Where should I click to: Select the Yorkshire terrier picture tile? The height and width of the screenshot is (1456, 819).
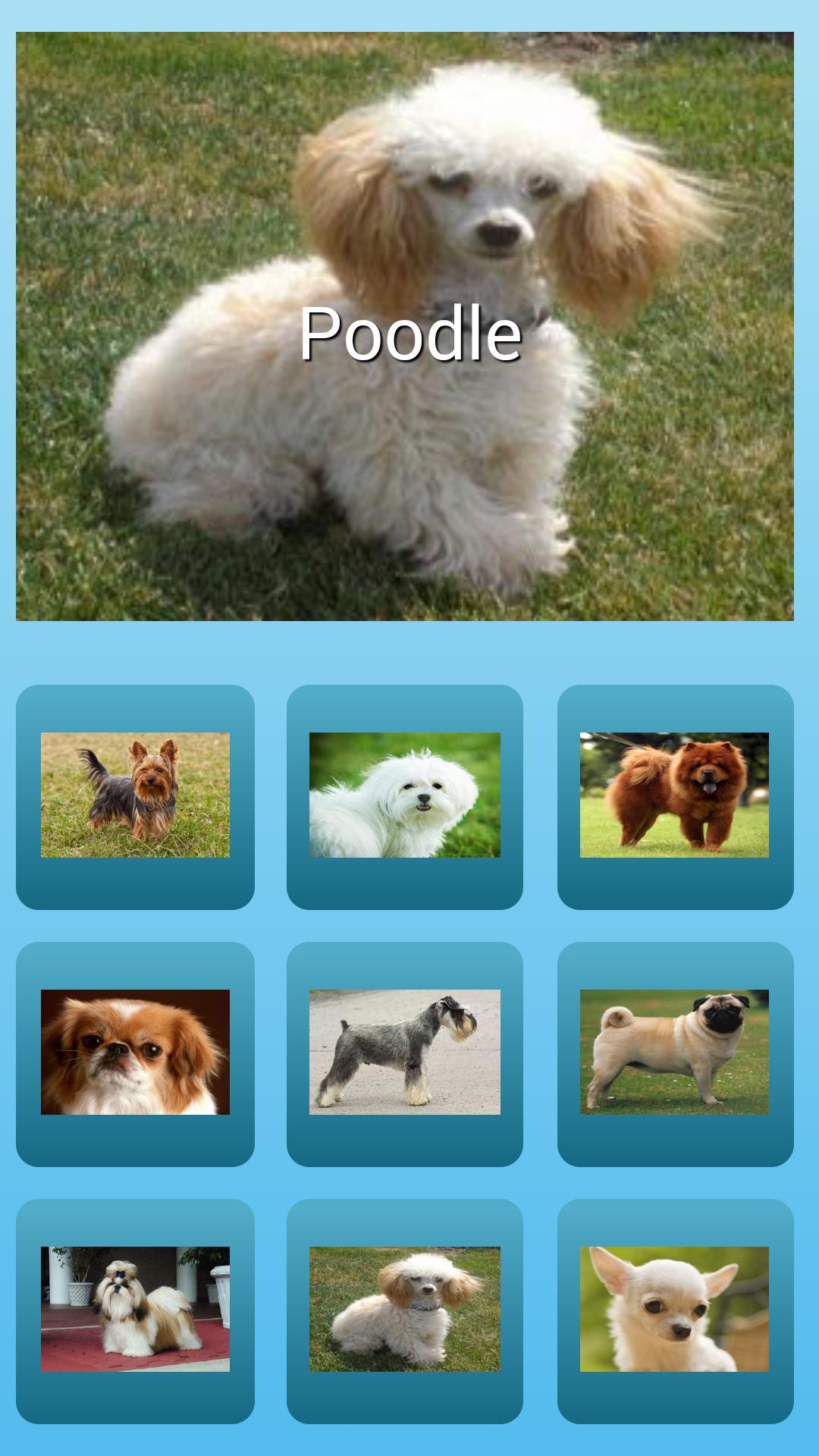135,796
